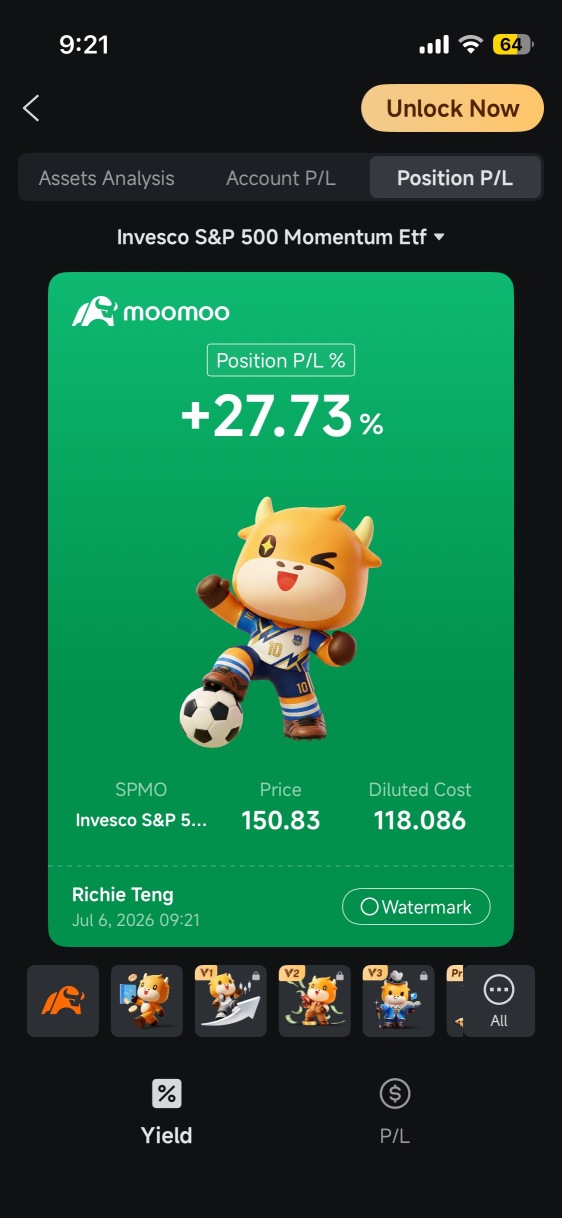Select the locked V2 mascot theme
The image size is (562, 1218).
pyautogui.click(x=315, y=1000)
